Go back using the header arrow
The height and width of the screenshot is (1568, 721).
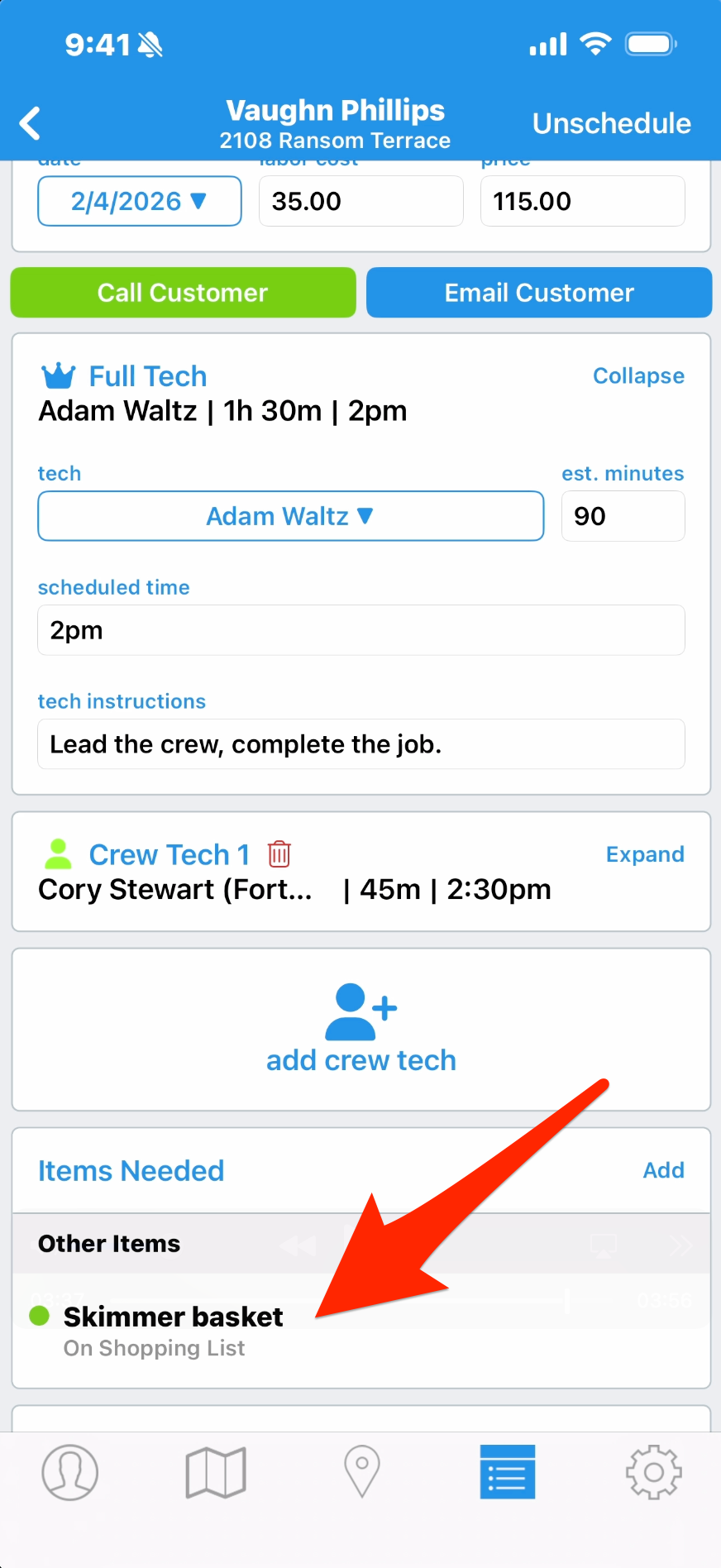[31, 124]
